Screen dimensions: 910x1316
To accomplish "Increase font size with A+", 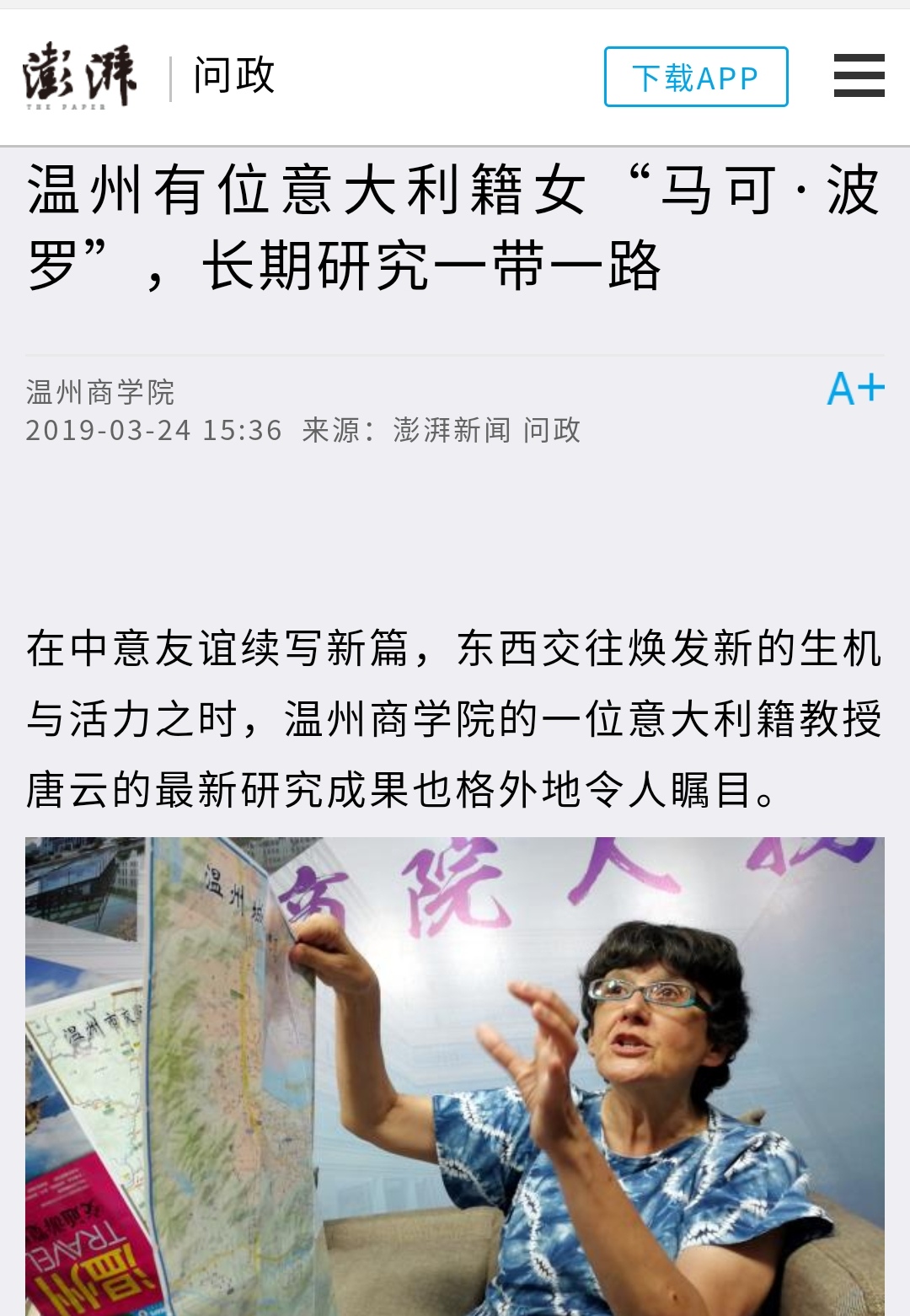I will 855,389.
